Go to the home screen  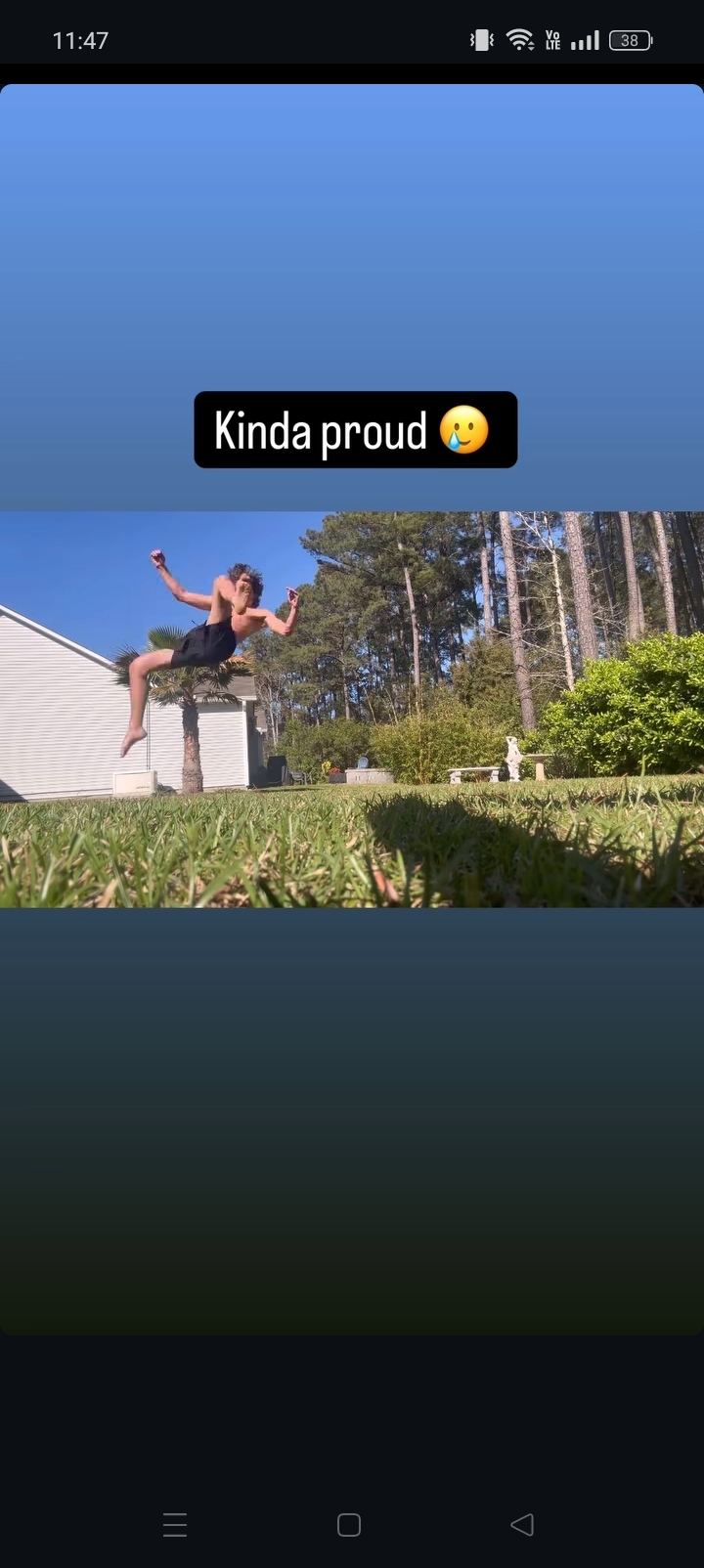(x=349, y=1525)
